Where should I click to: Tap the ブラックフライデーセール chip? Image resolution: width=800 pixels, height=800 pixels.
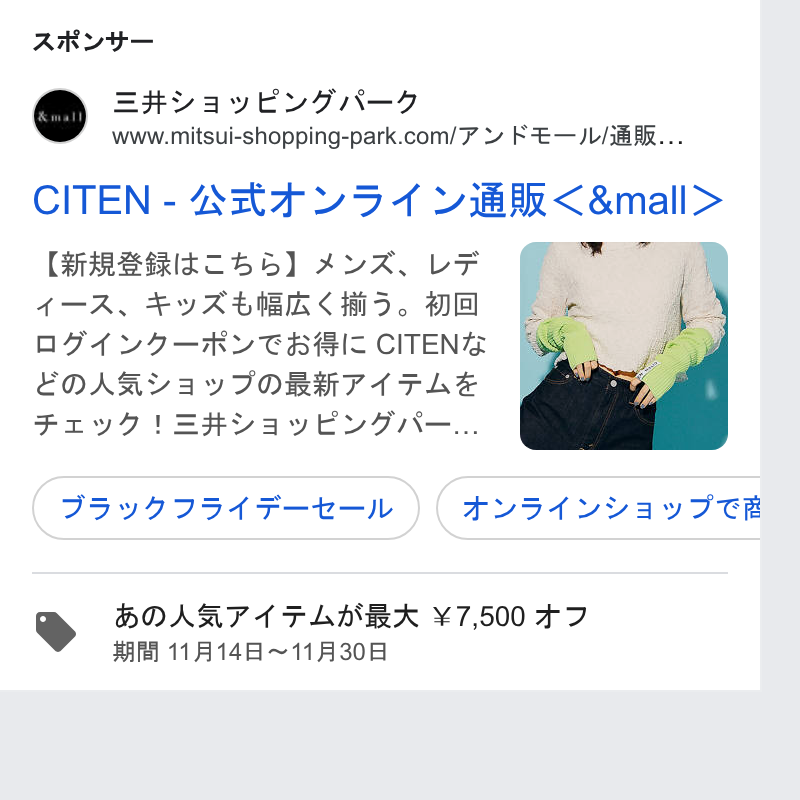226,508
